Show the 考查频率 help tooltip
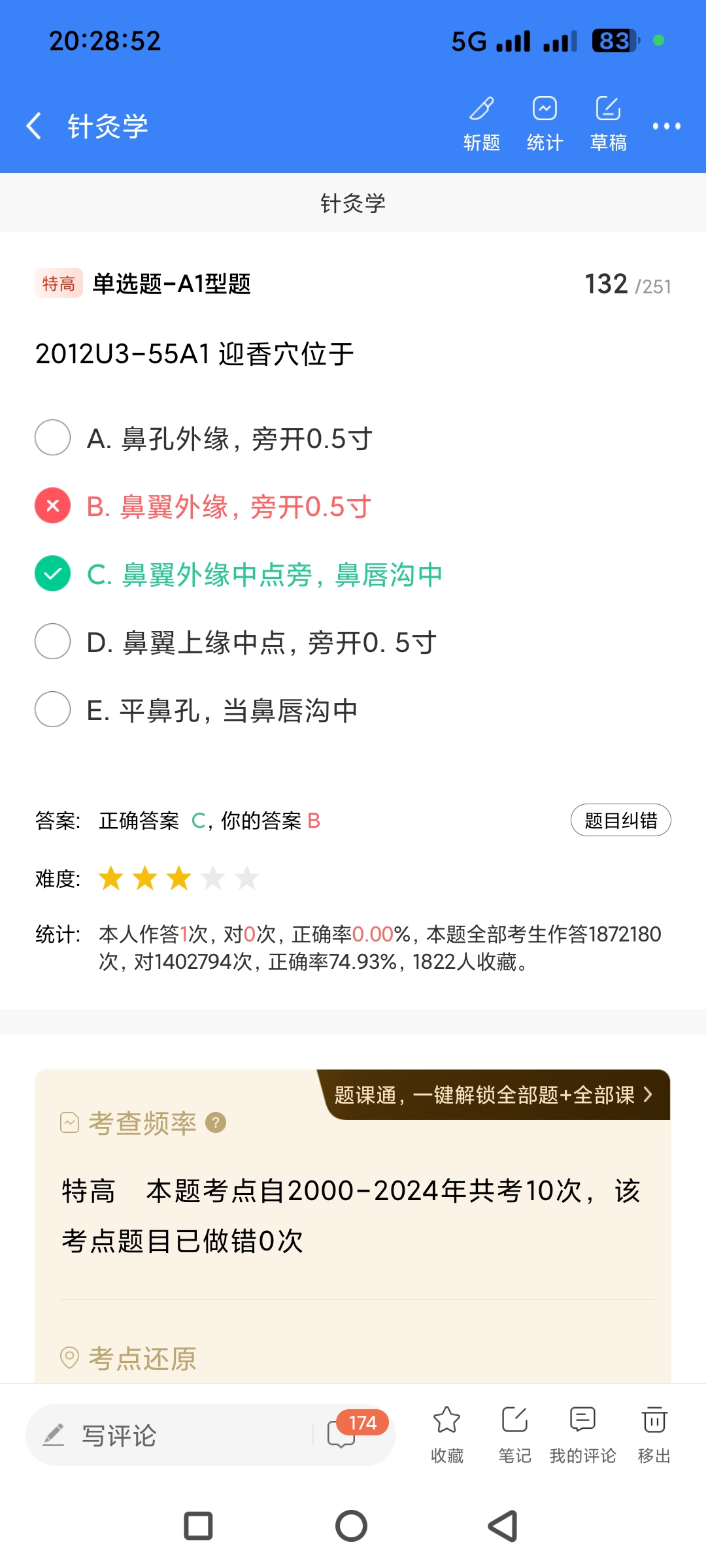 (x=216, y=1122)
